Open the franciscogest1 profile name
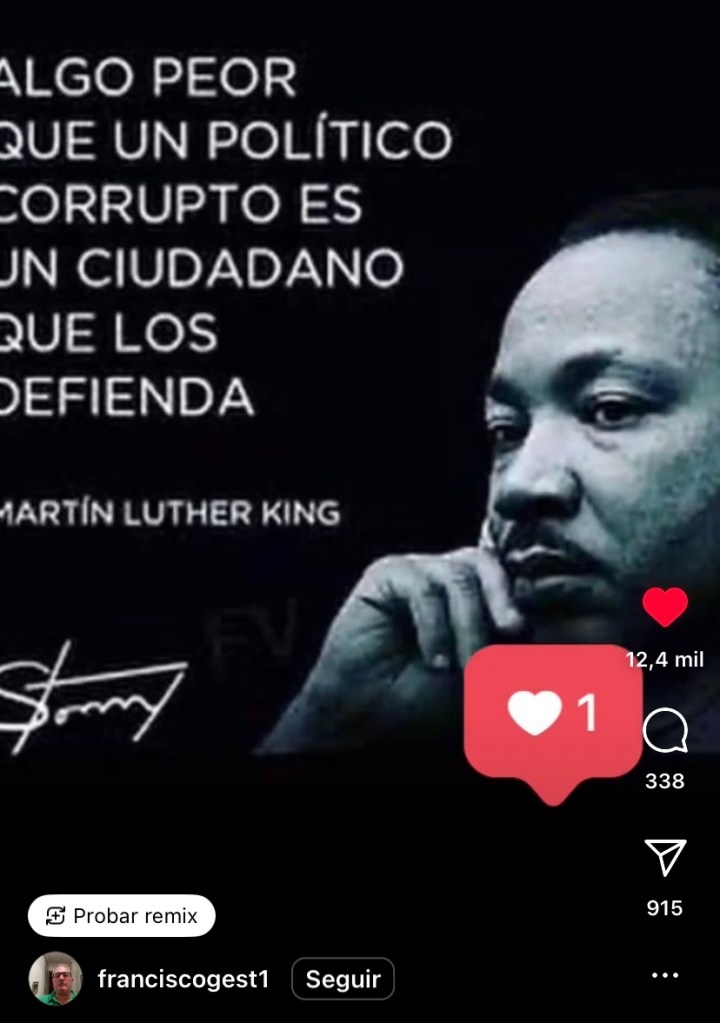720x1023 pixels. pyautogui.click(x=183, y=979)
